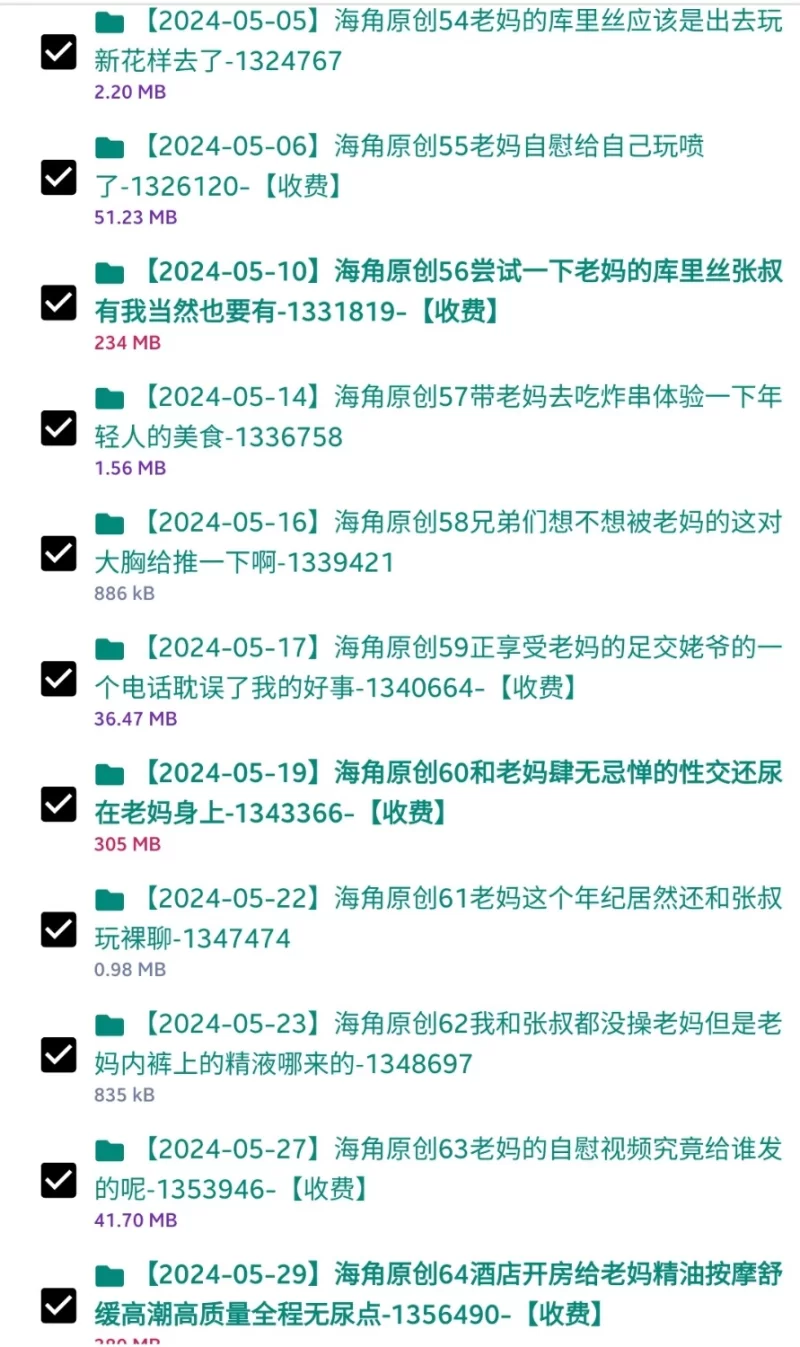Open the folder ending in 1343366
This screenshot has width=800, height=1347.
440,792
